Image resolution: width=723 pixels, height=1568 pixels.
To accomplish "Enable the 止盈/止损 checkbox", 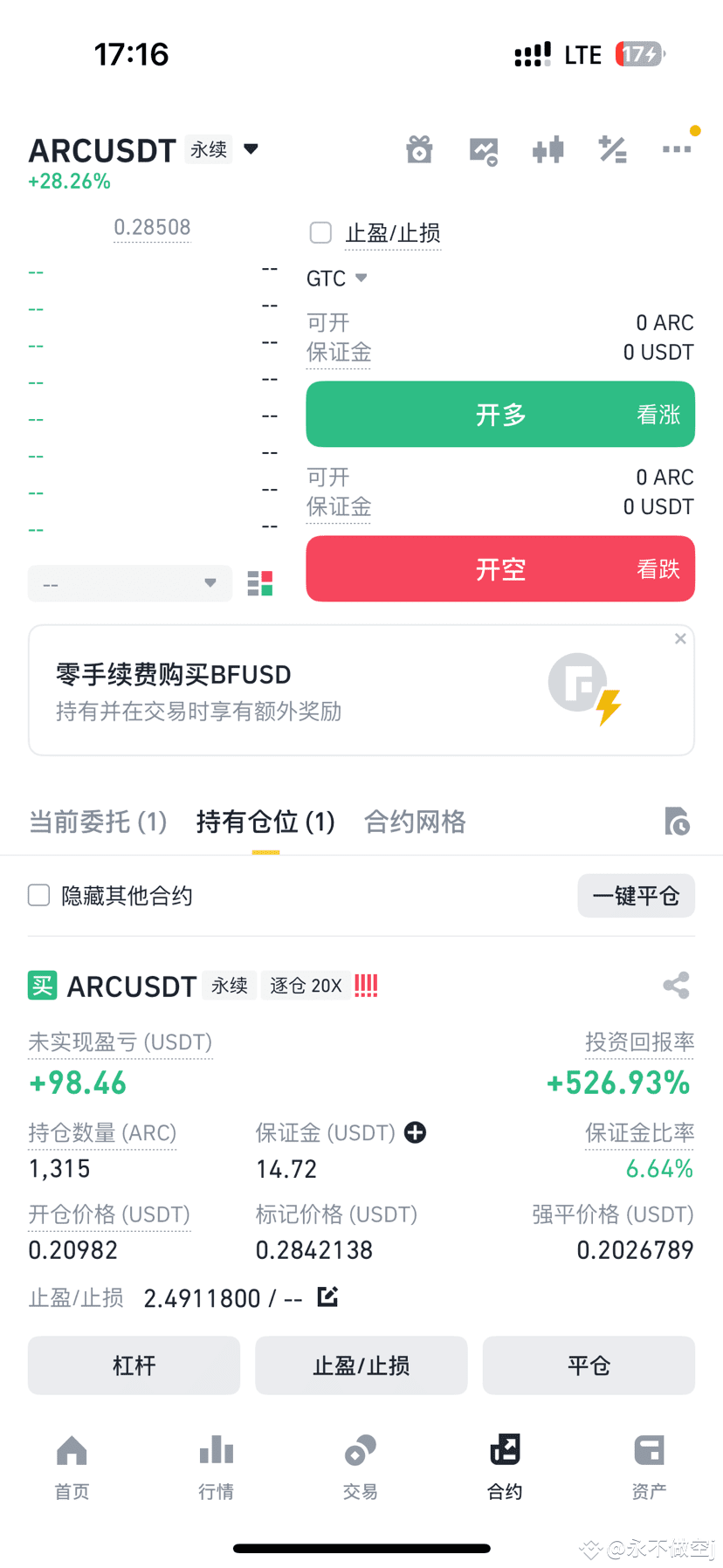I will 320,232.
